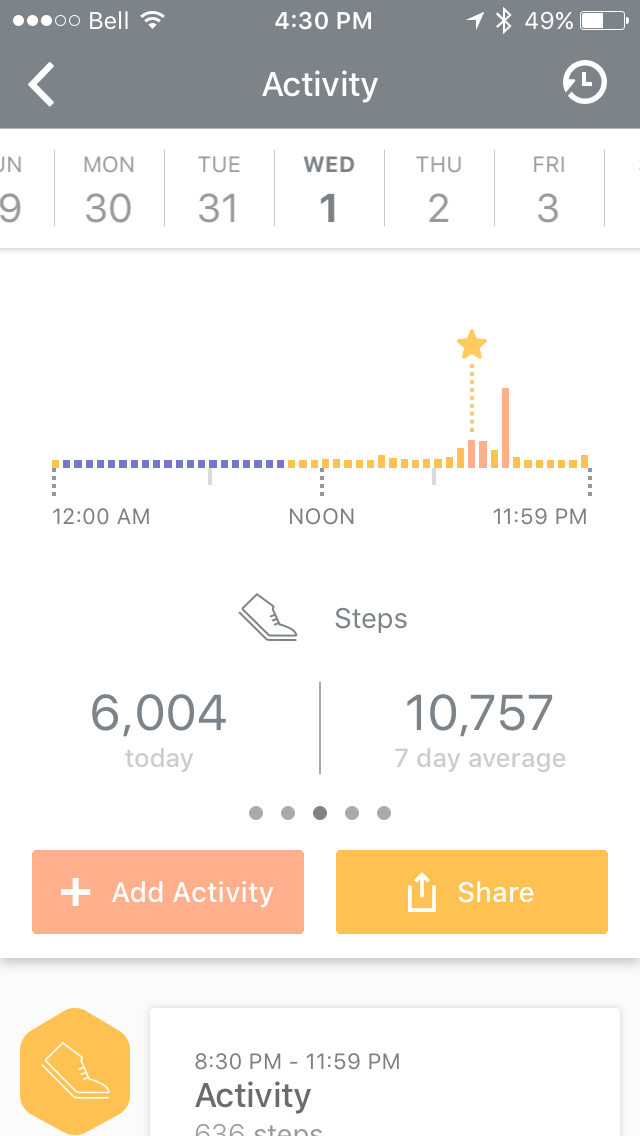Tap the star goal marker on the chart
This screenshot has height=1136, width=640.
pyautogui.click(x=471, y=346)
